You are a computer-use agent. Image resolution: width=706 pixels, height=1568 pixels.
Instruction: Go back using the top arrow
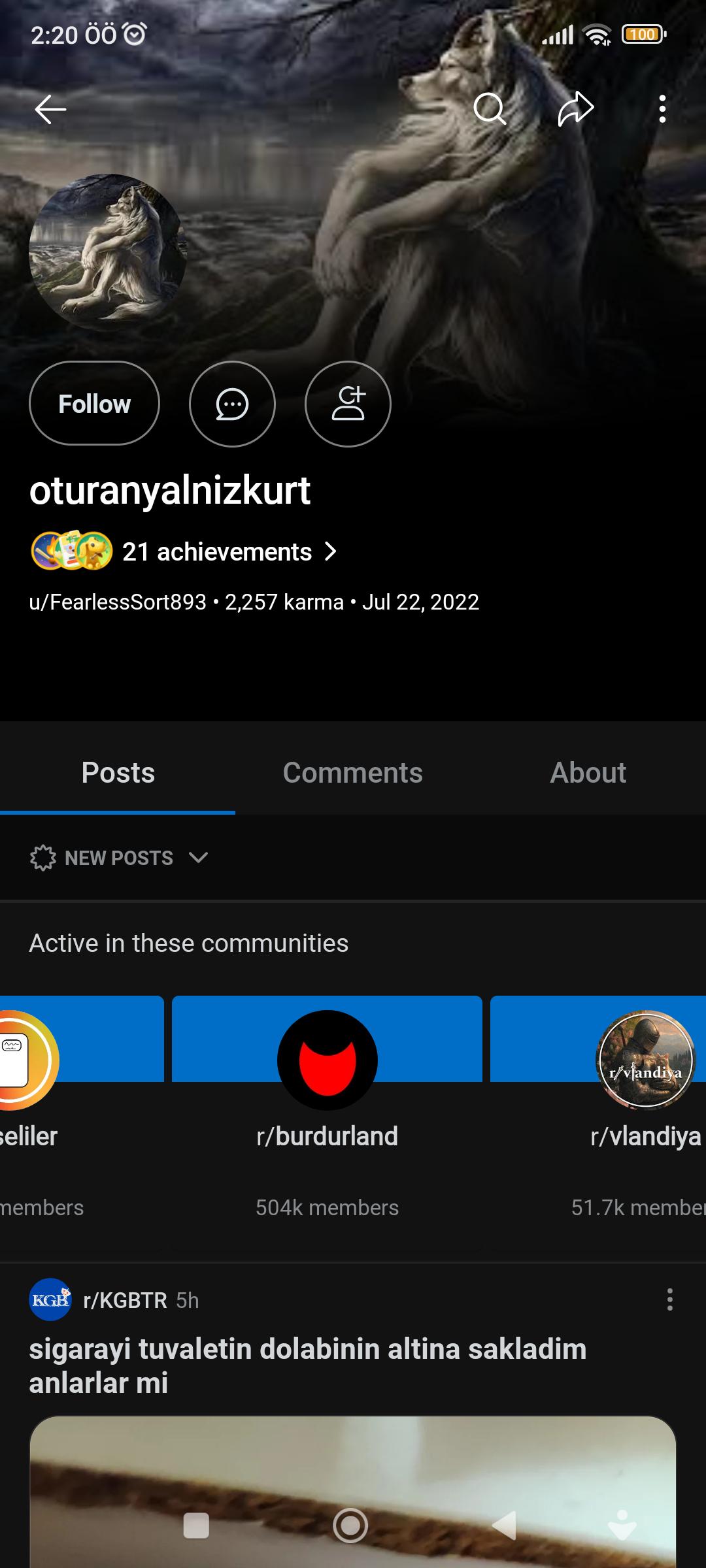point(50,109)
